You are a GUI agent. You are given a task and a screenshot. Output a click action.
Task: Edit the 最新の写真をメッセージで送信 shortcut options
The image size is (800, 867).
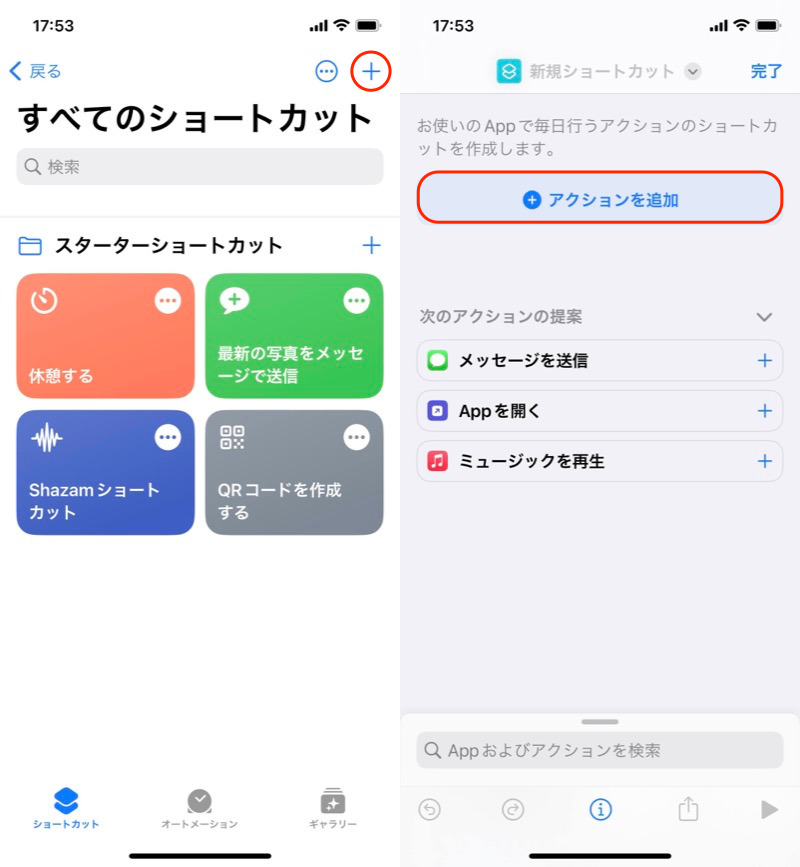(356, 301)
